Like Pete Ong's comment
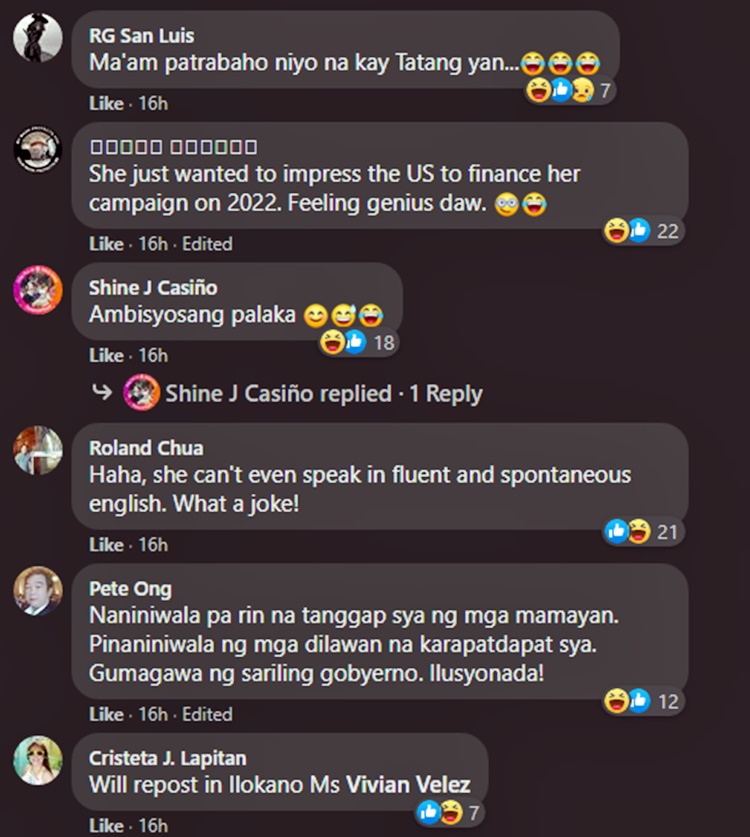 click(x=105, y=715)
